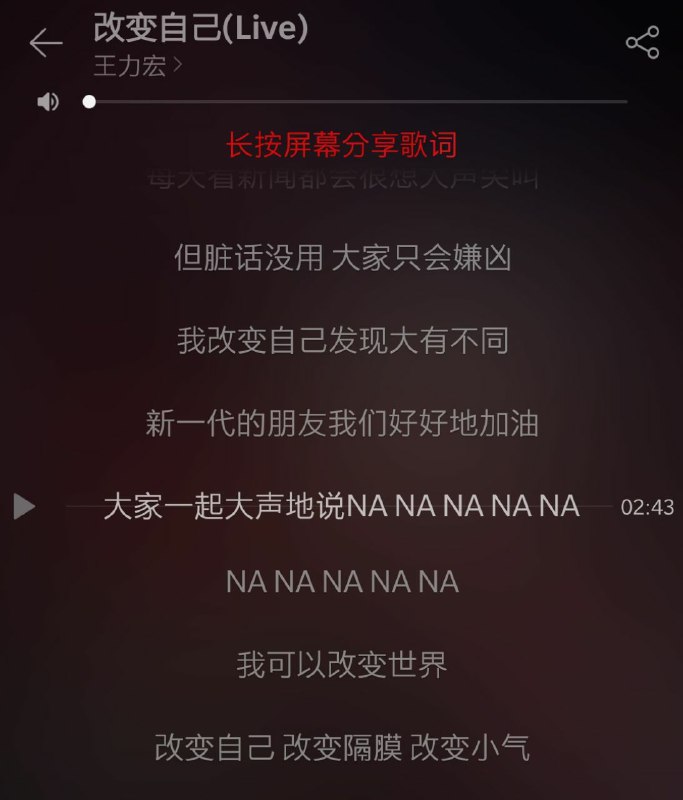Tap the volume slider track

tap(360, 102)
